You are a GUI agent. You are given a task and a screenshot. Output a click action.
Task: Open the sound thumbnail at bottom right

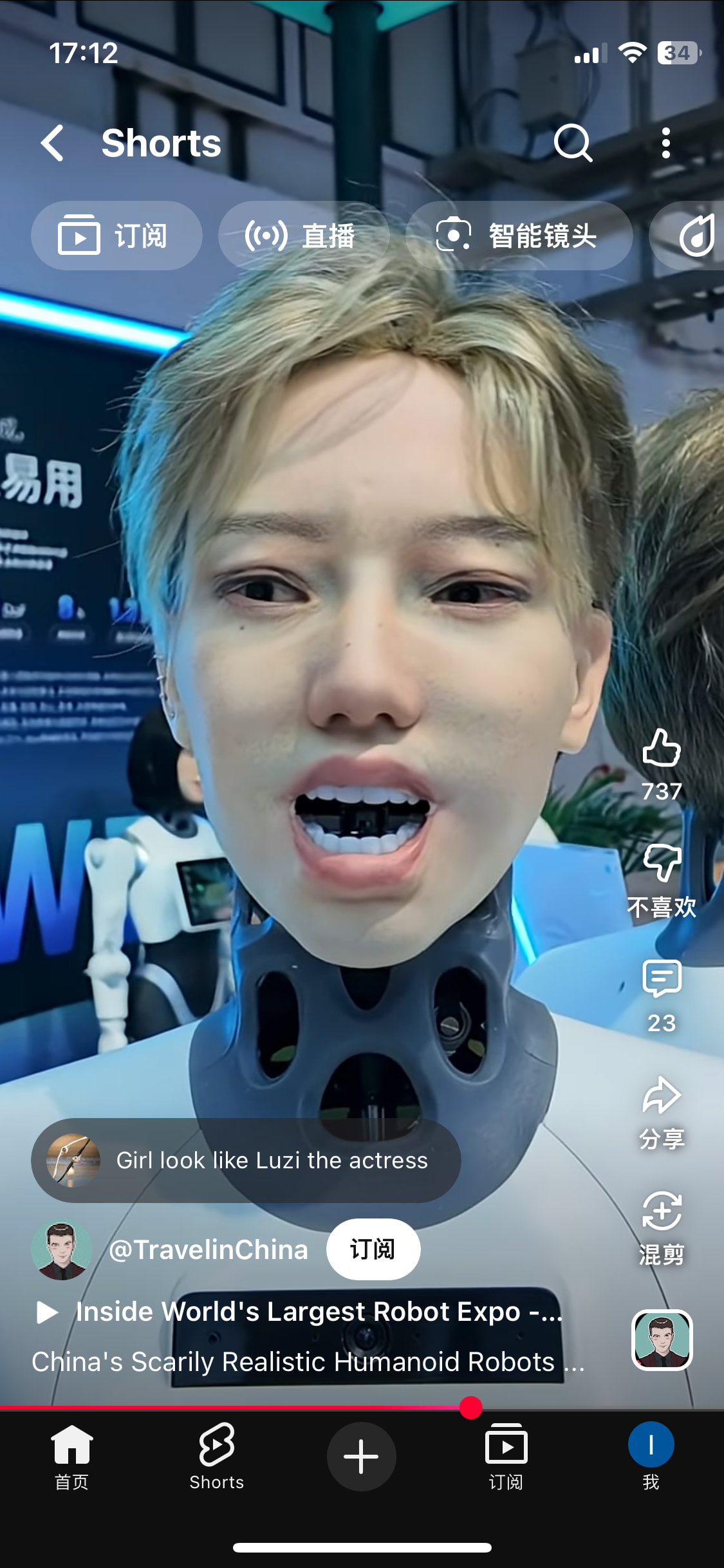coord(662,1340)
